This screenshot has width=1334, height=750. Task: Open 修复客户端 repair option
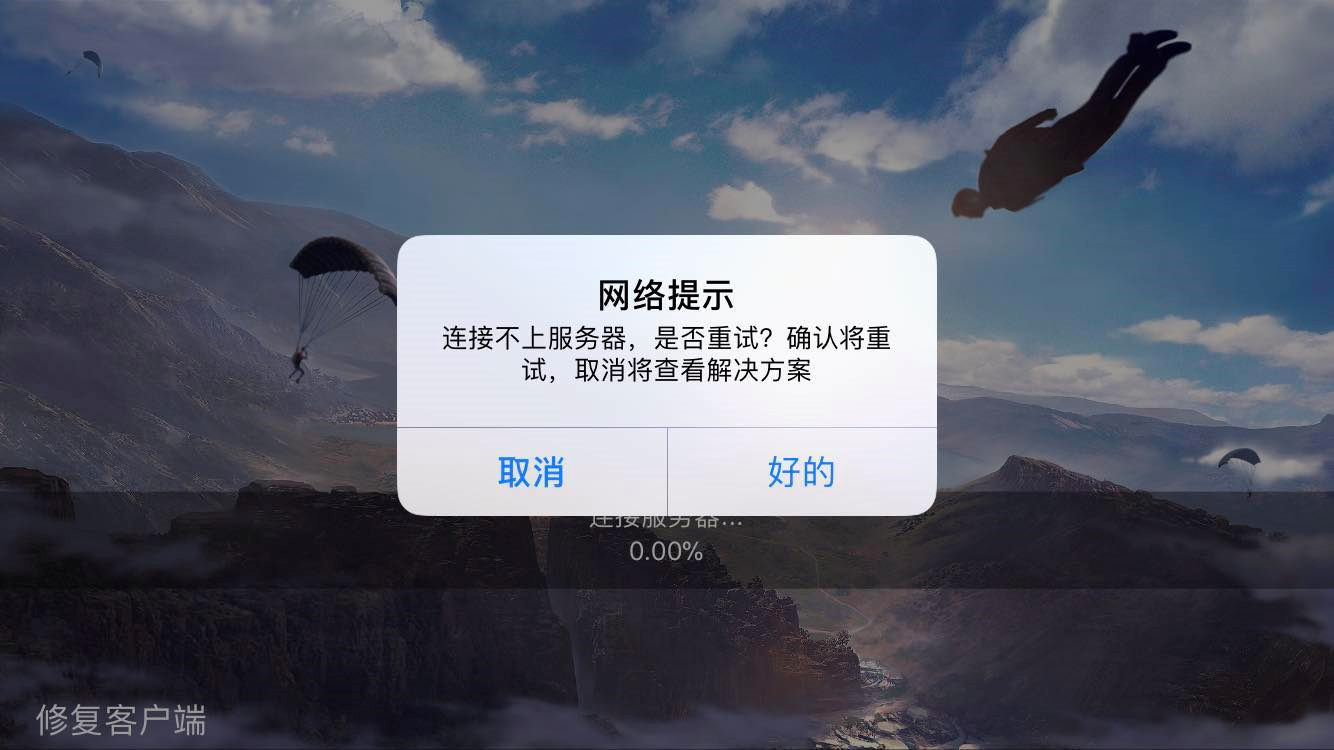tap(121, 720)
